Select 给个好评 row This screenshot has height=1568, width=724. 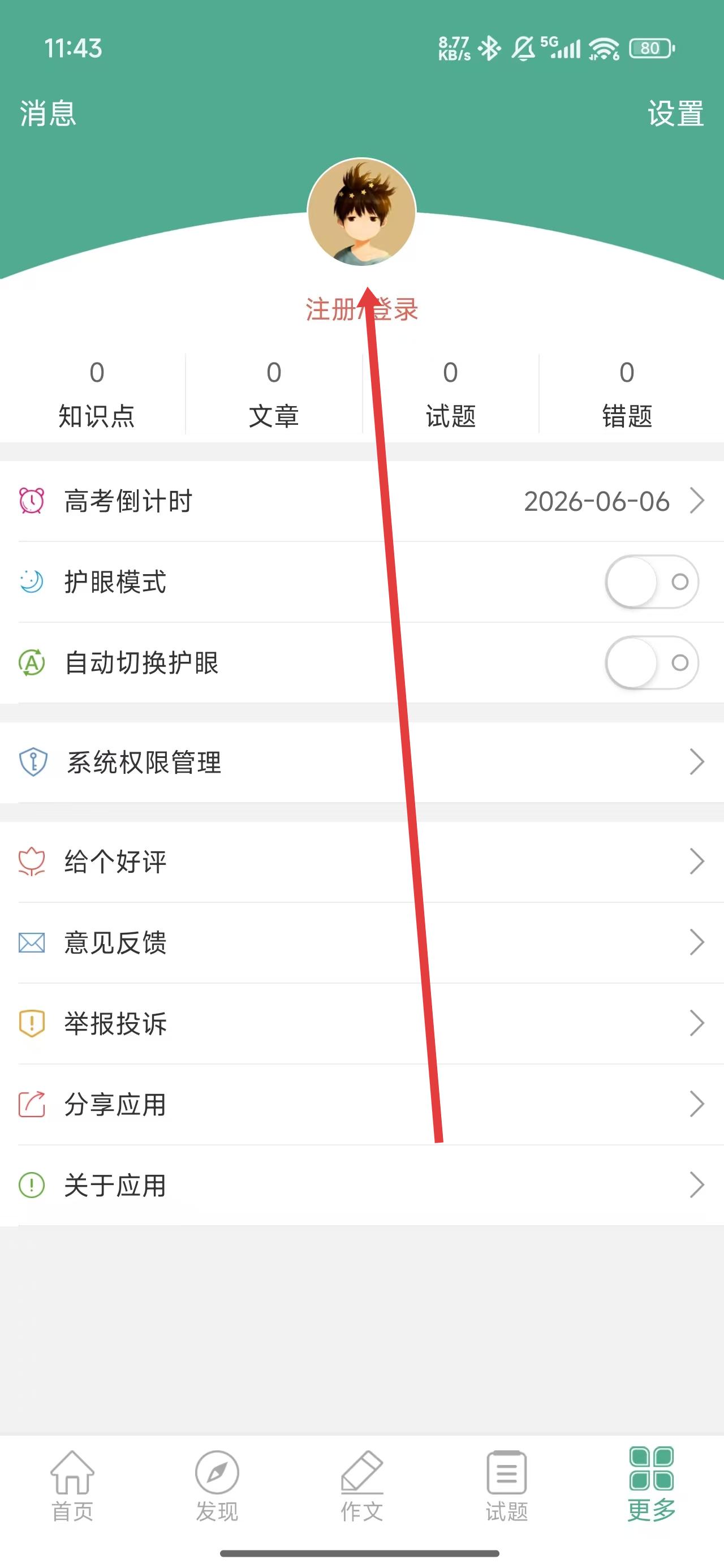(x=361, y=861)
